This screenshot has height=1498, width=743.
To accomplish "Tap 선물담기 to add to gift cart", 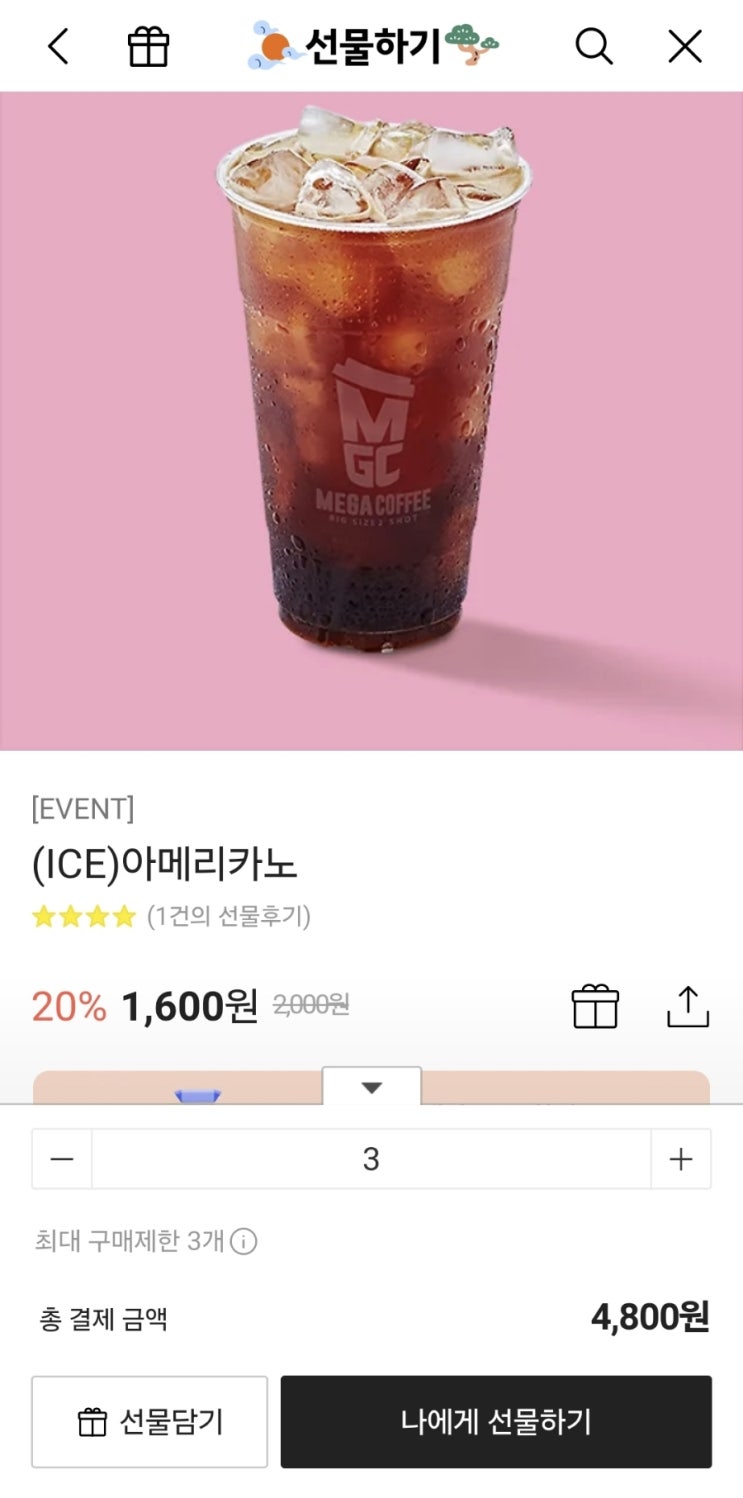I will pyautogui.click(x=150, y=1422).
